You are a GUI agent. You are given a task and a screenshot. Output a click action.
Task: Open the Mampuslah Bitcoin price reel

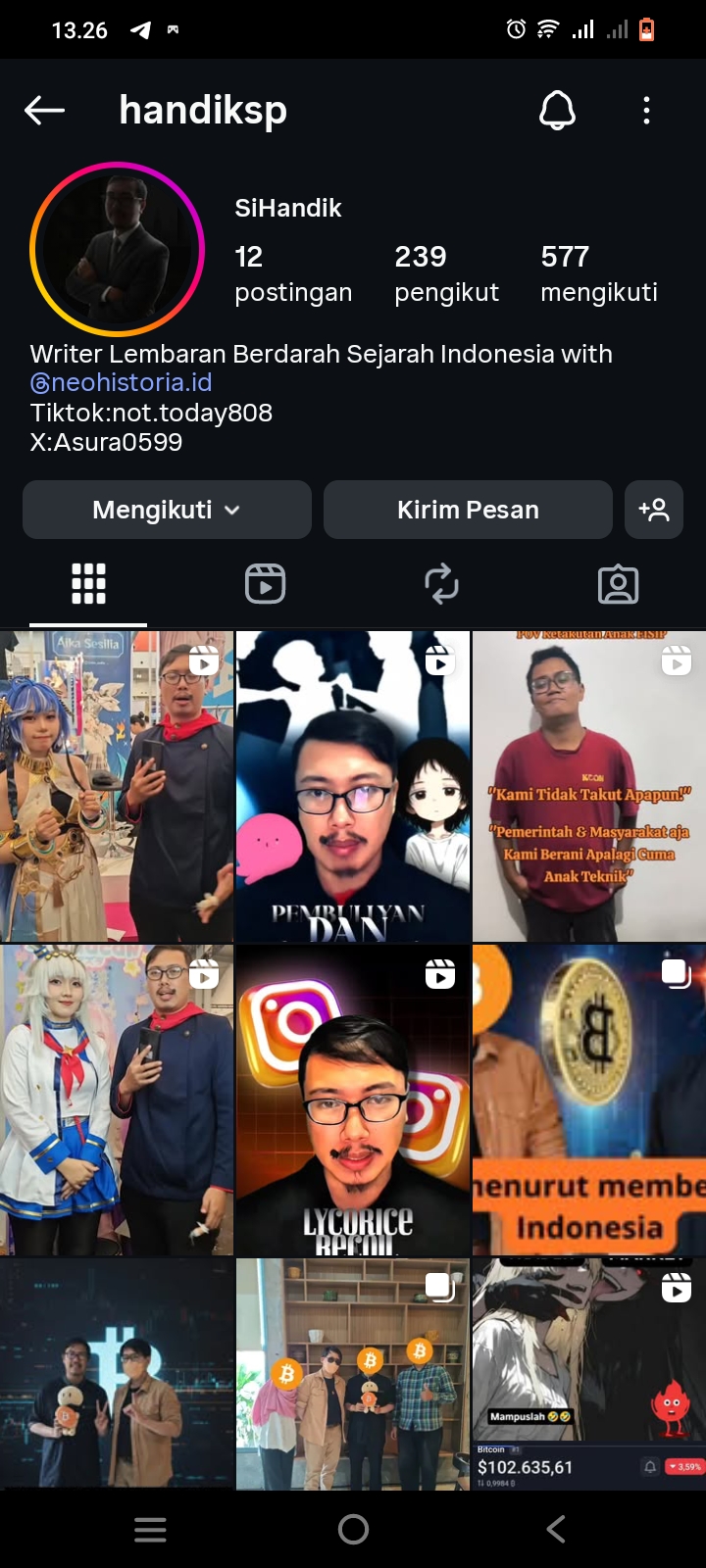[x=589, y=1374]
